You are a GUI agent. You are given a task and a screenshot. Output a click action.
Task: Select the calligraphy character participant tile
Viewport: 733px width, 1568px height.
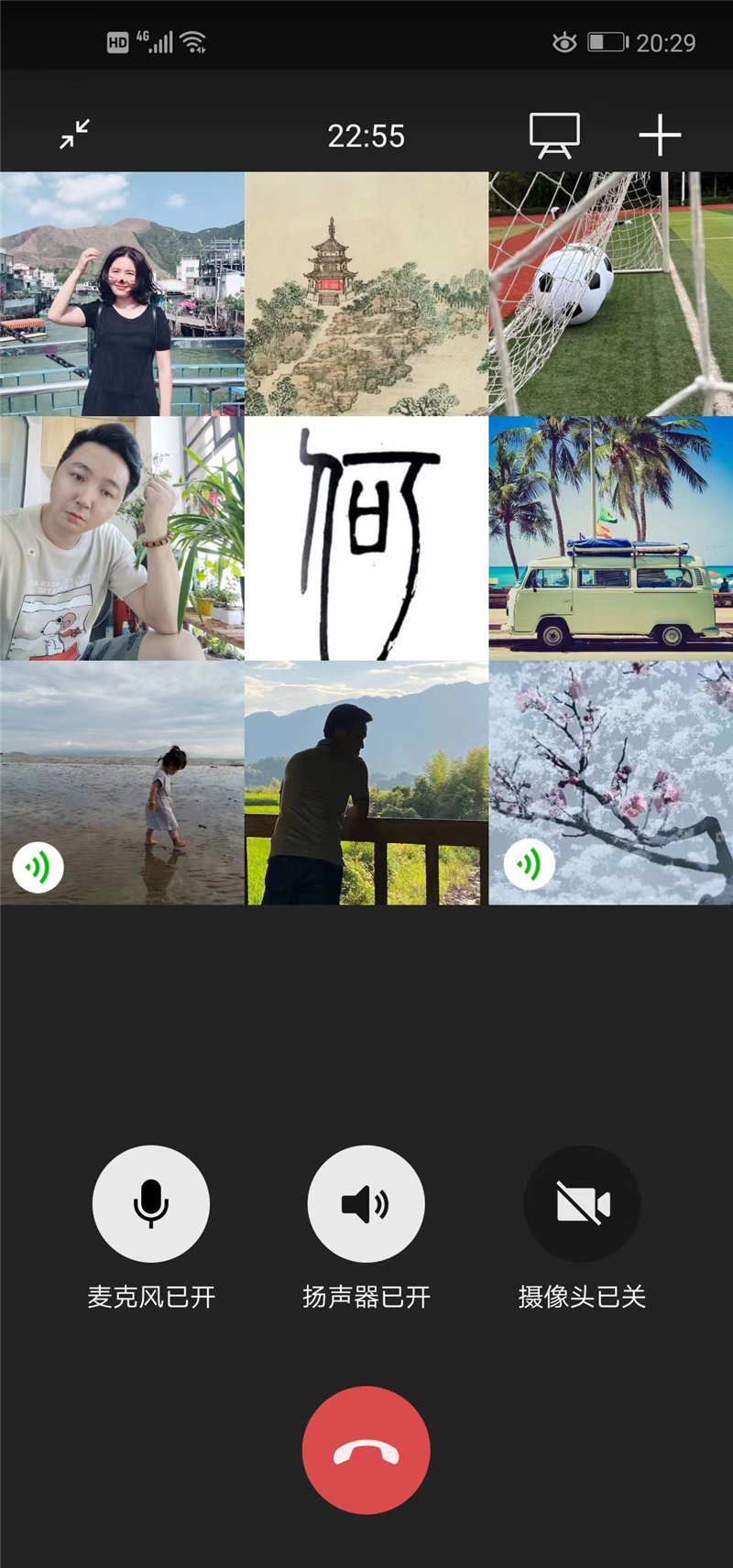[366, 538]
